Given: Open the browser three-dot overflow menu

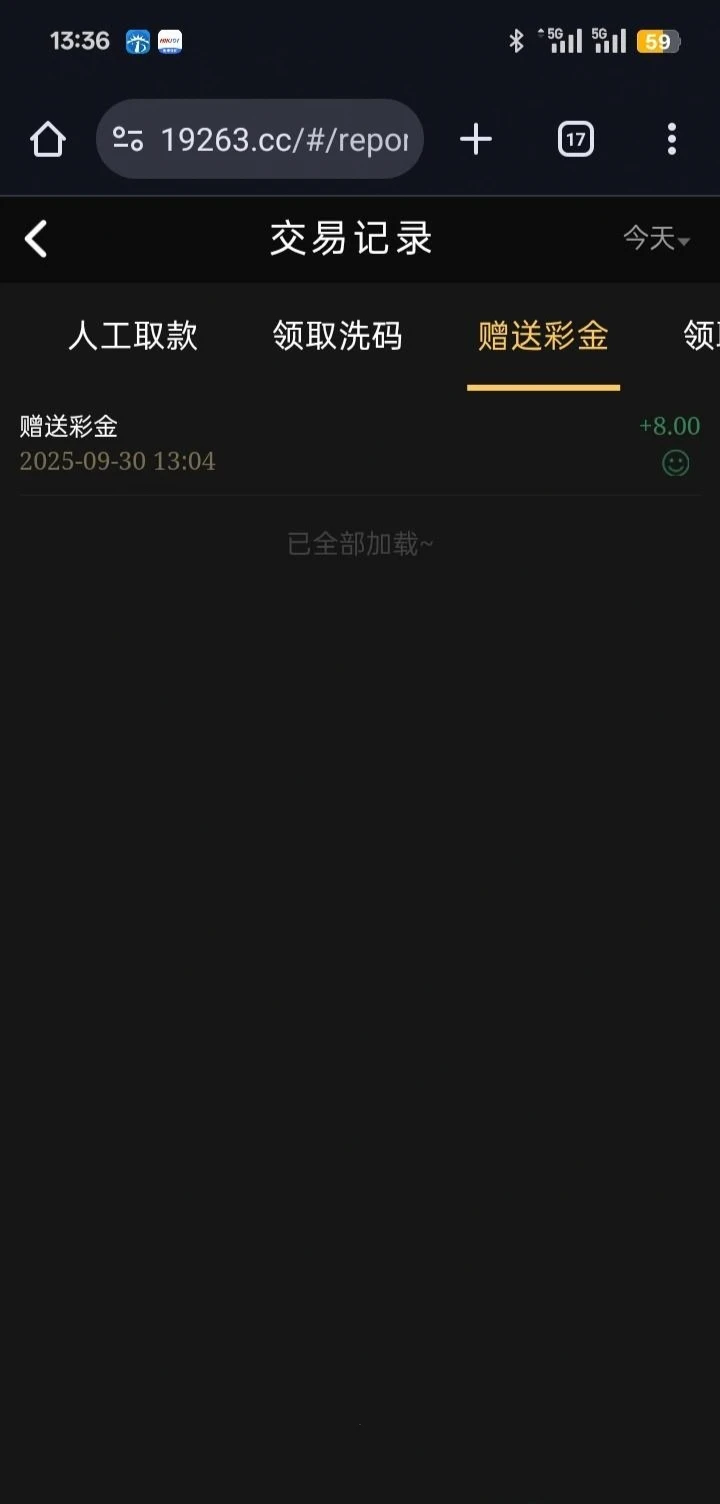Looking at the screenshot, I should coord(671,139).
